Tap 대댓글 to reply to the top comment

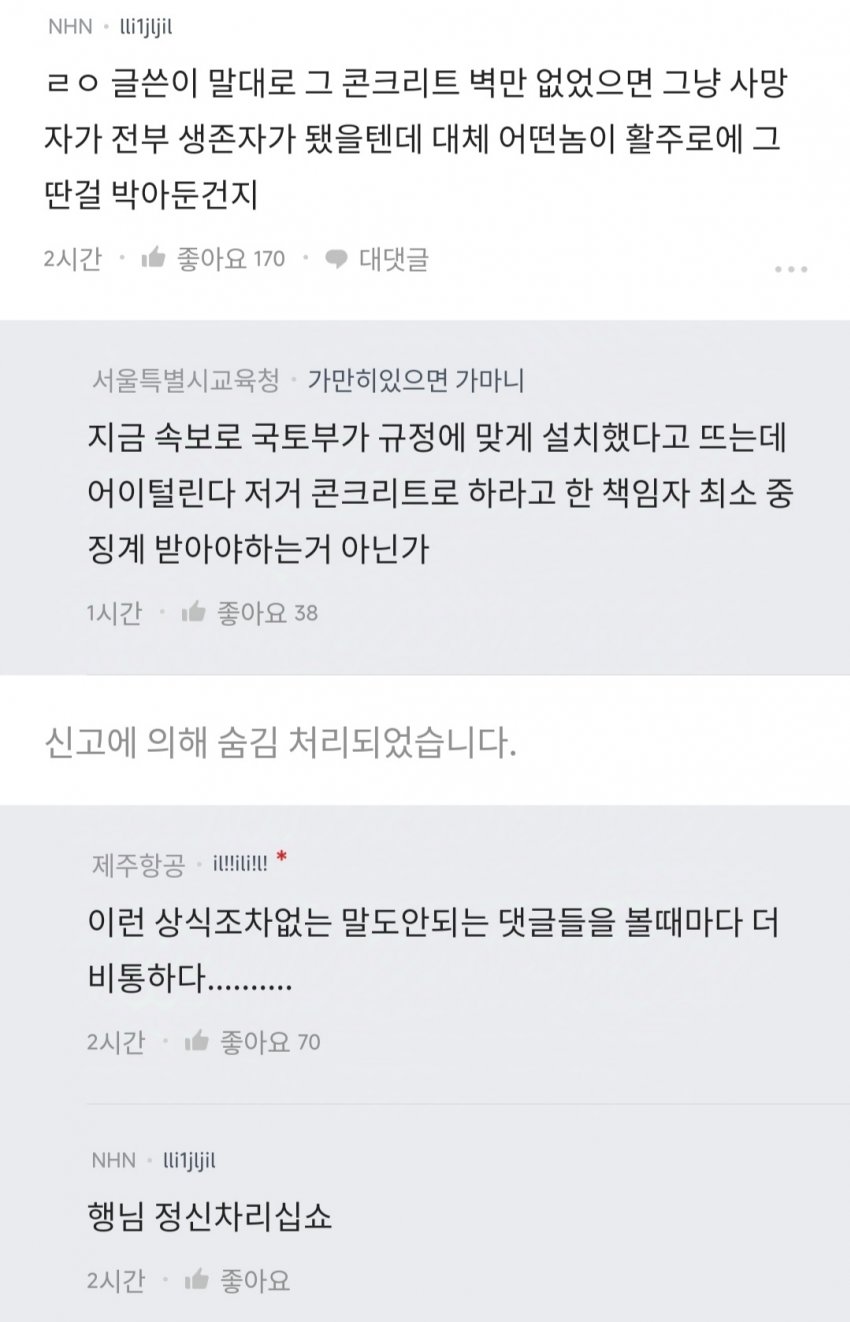click(x=379, y=260)
